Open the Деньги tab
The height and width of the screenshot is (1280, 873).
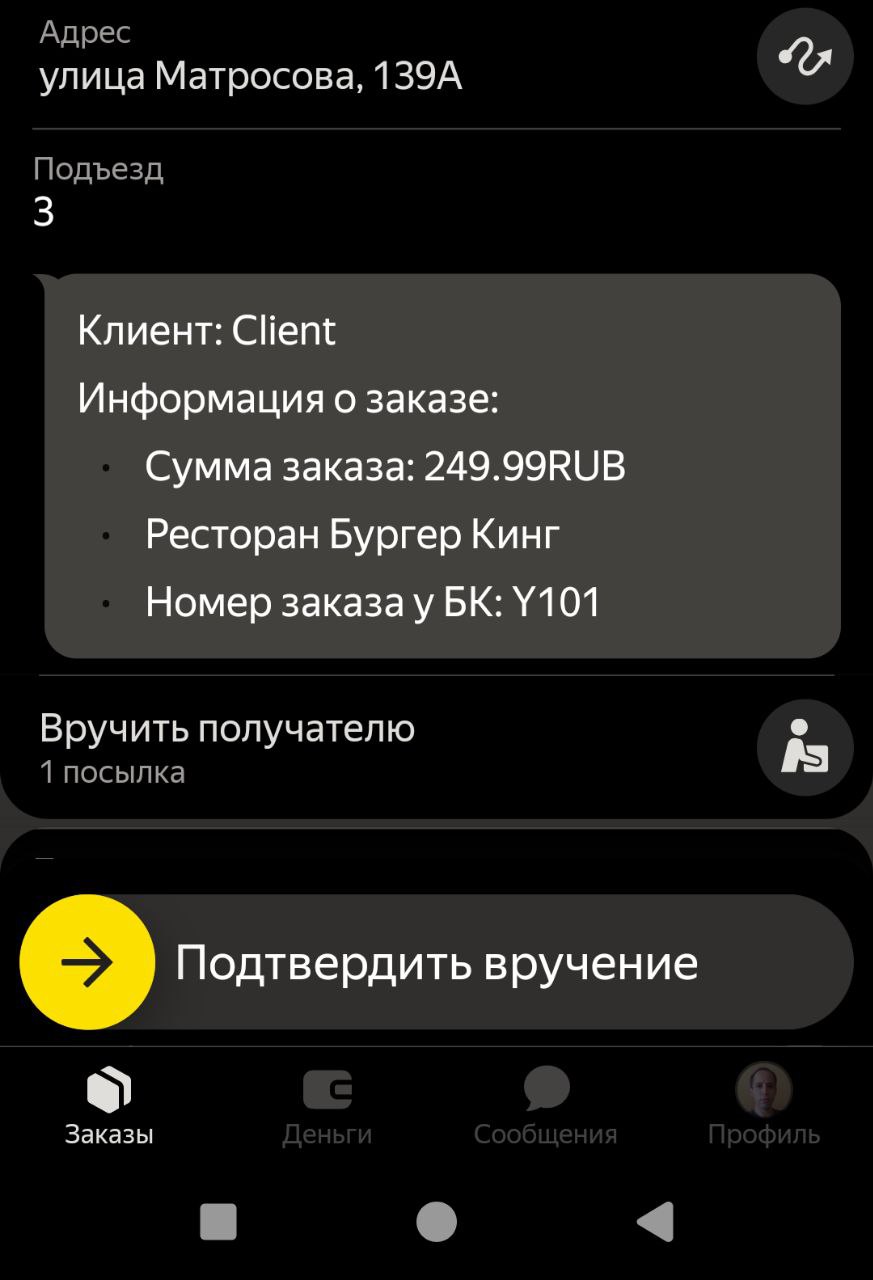327,1104
